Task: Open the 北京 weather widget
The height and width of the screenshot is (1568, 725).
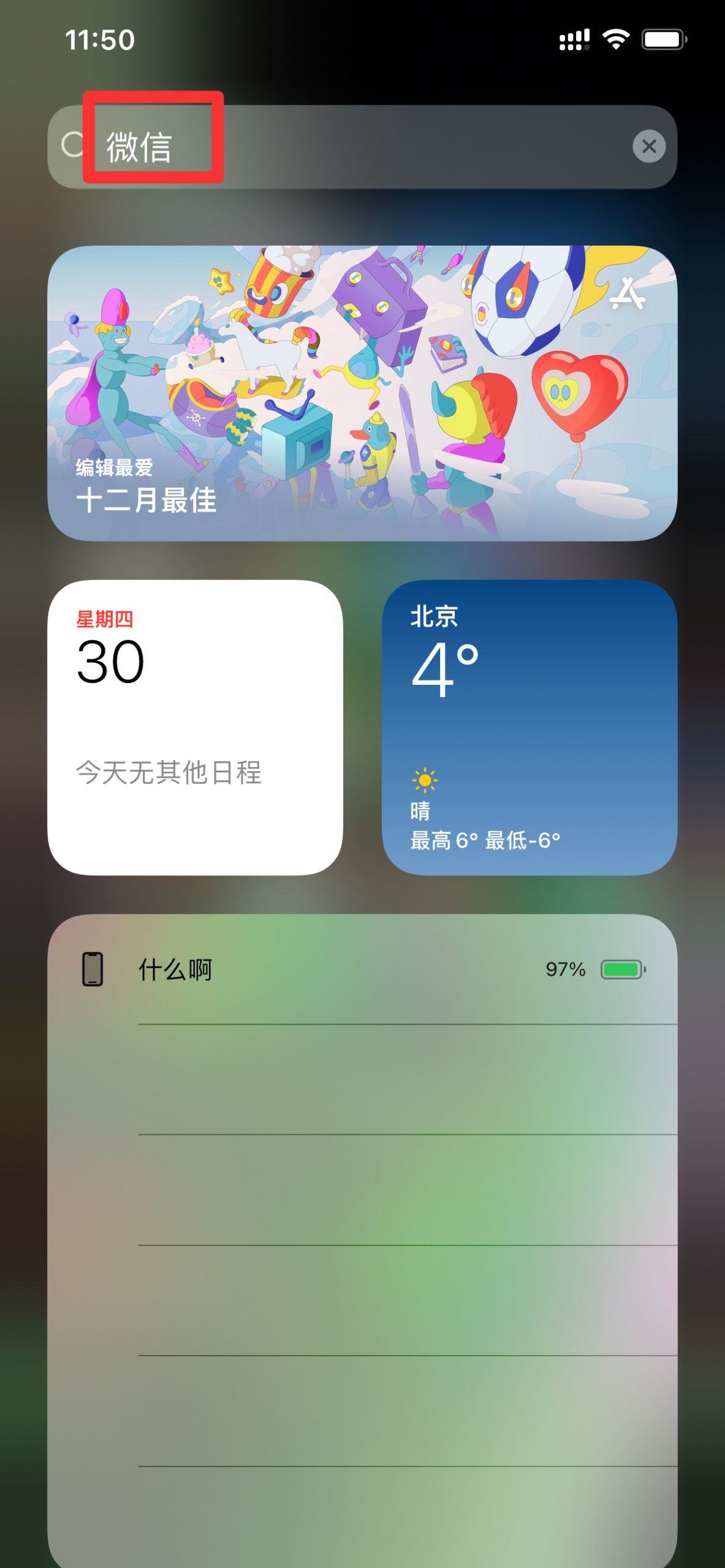Action: [530, 727]
